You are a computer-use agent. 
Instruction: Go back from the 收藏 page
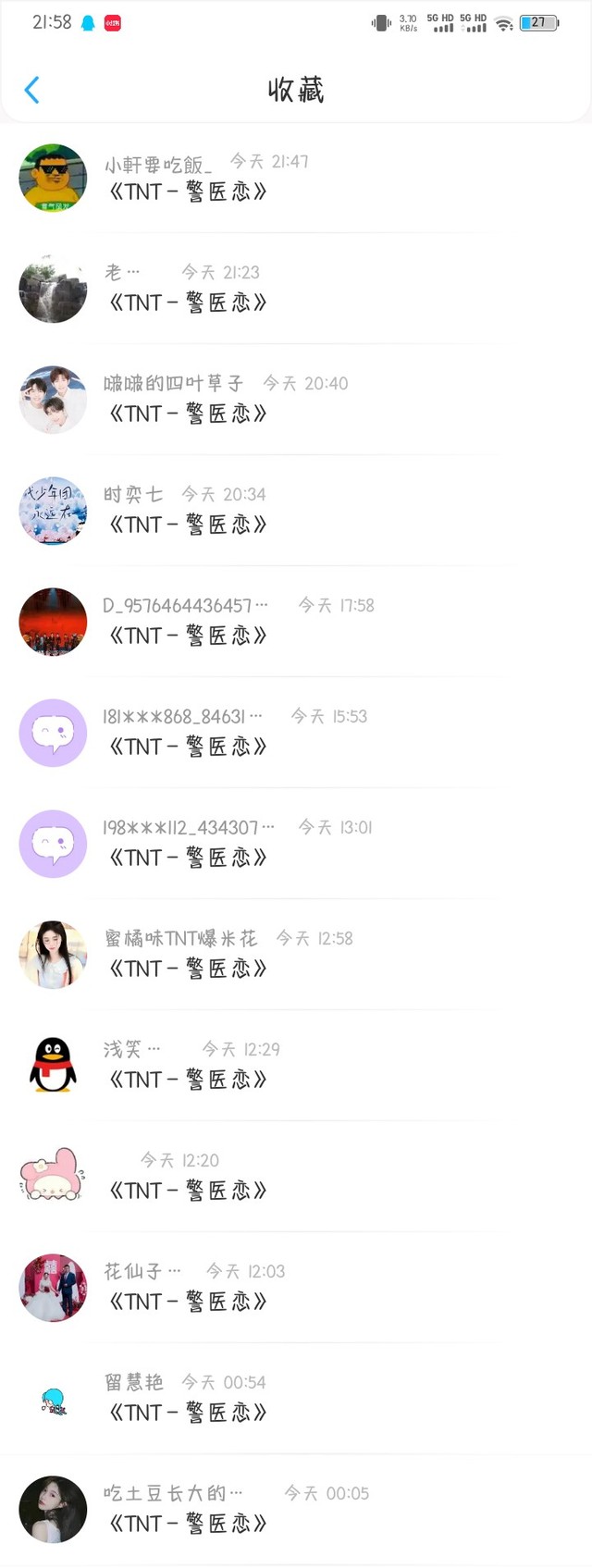[31, 90]
